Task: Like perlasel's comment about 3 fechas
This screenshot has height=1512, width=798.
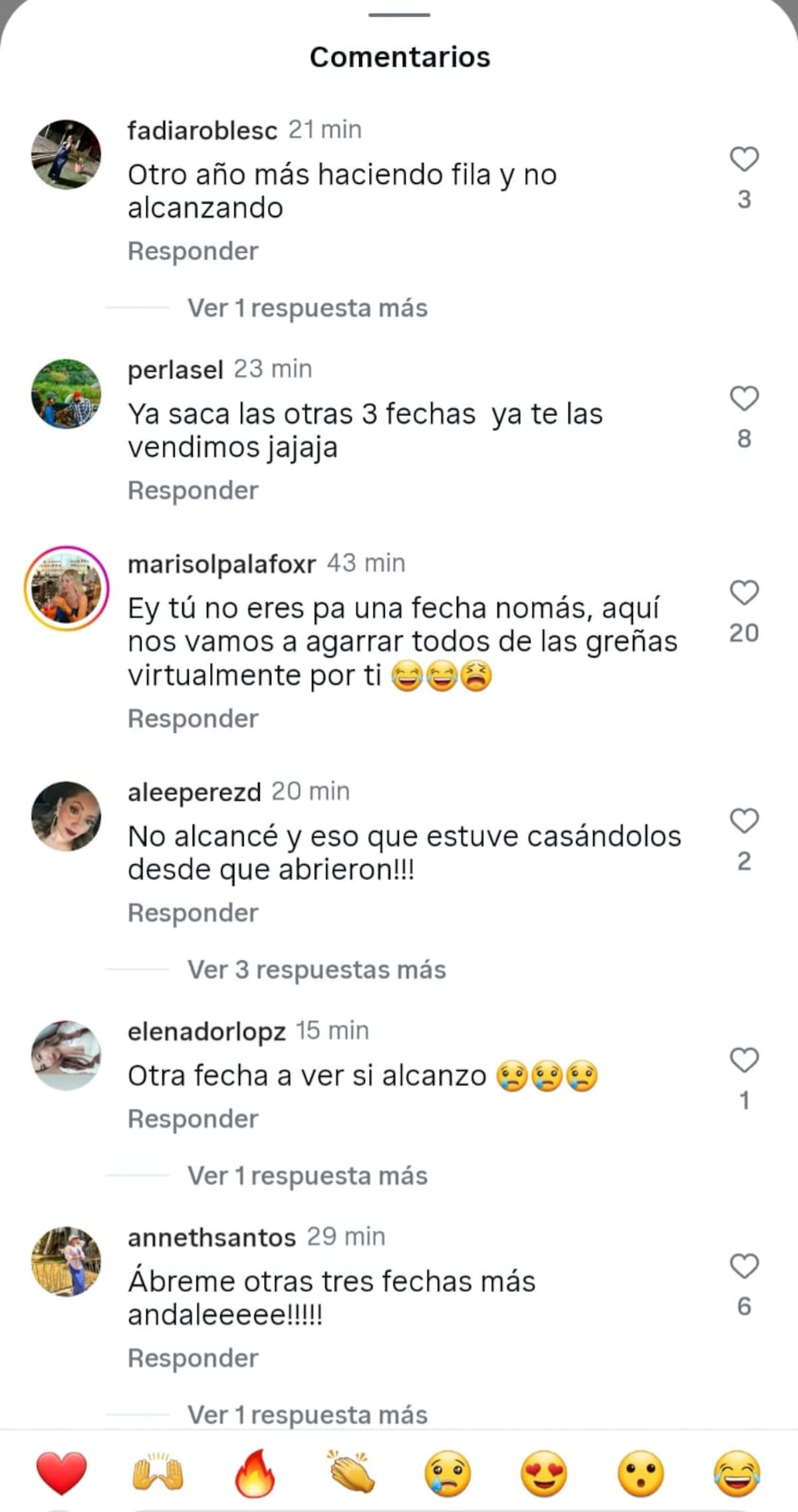Action: click(744, 399)
